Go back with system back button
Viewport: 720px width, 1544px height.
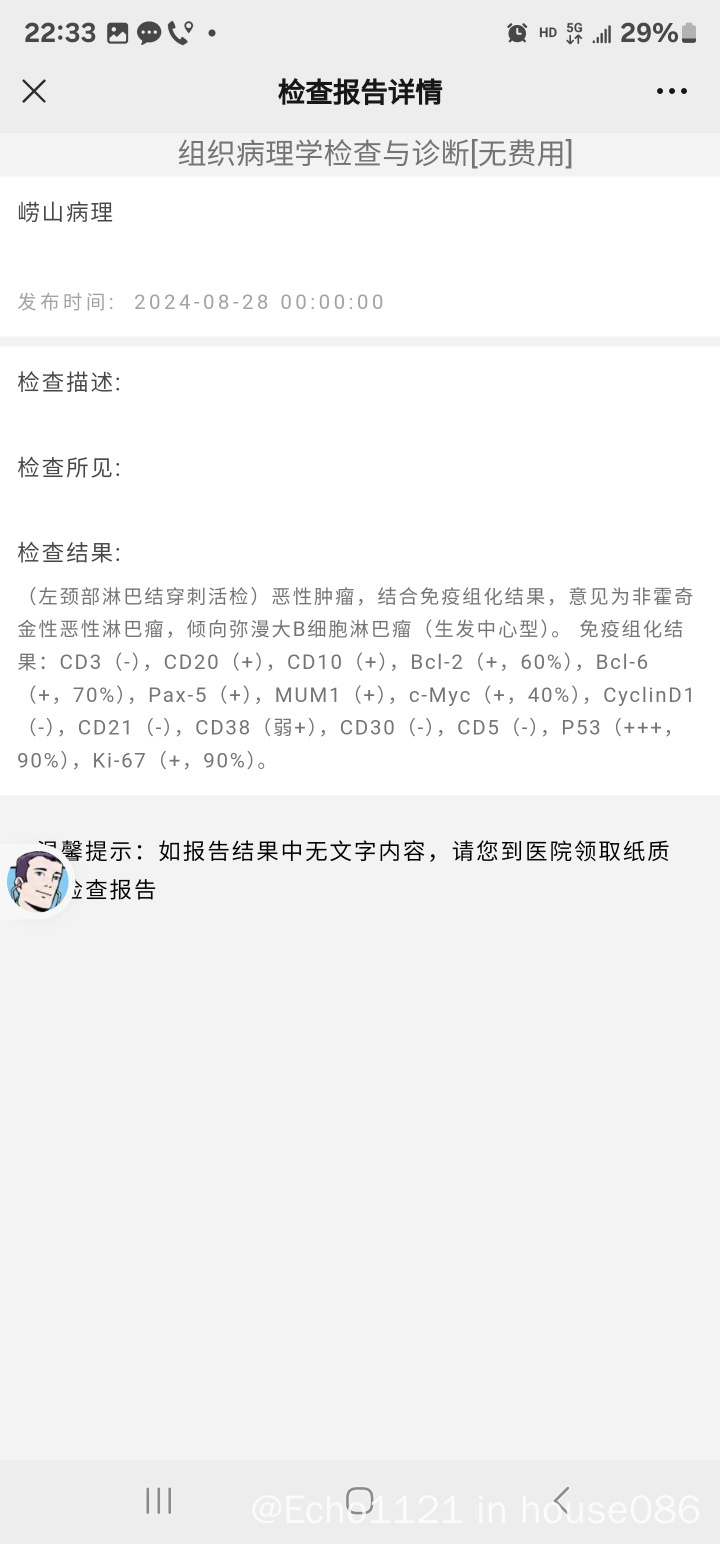pyautogui.click(x=561, y=1500)
